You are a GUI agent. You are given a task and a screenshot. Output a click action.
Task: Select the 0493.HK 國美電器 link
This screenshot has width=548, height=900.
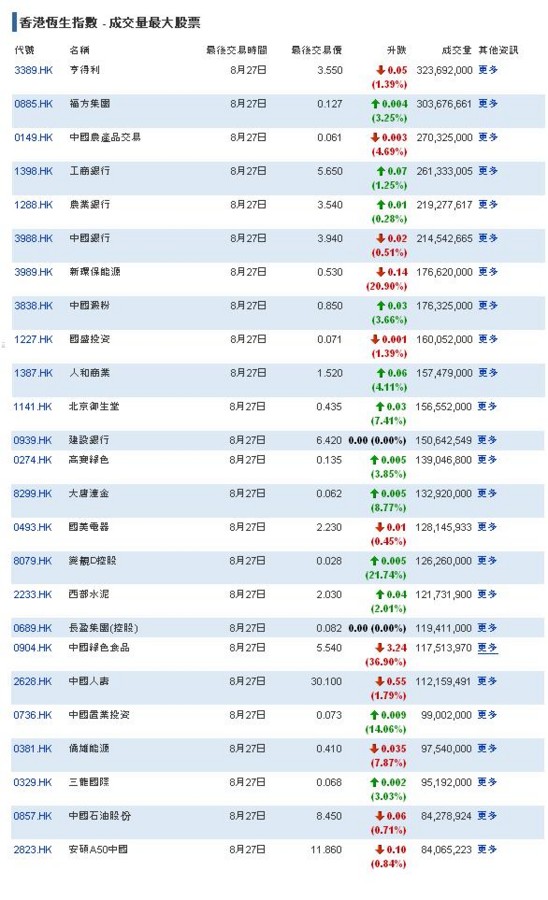point(33,527)
